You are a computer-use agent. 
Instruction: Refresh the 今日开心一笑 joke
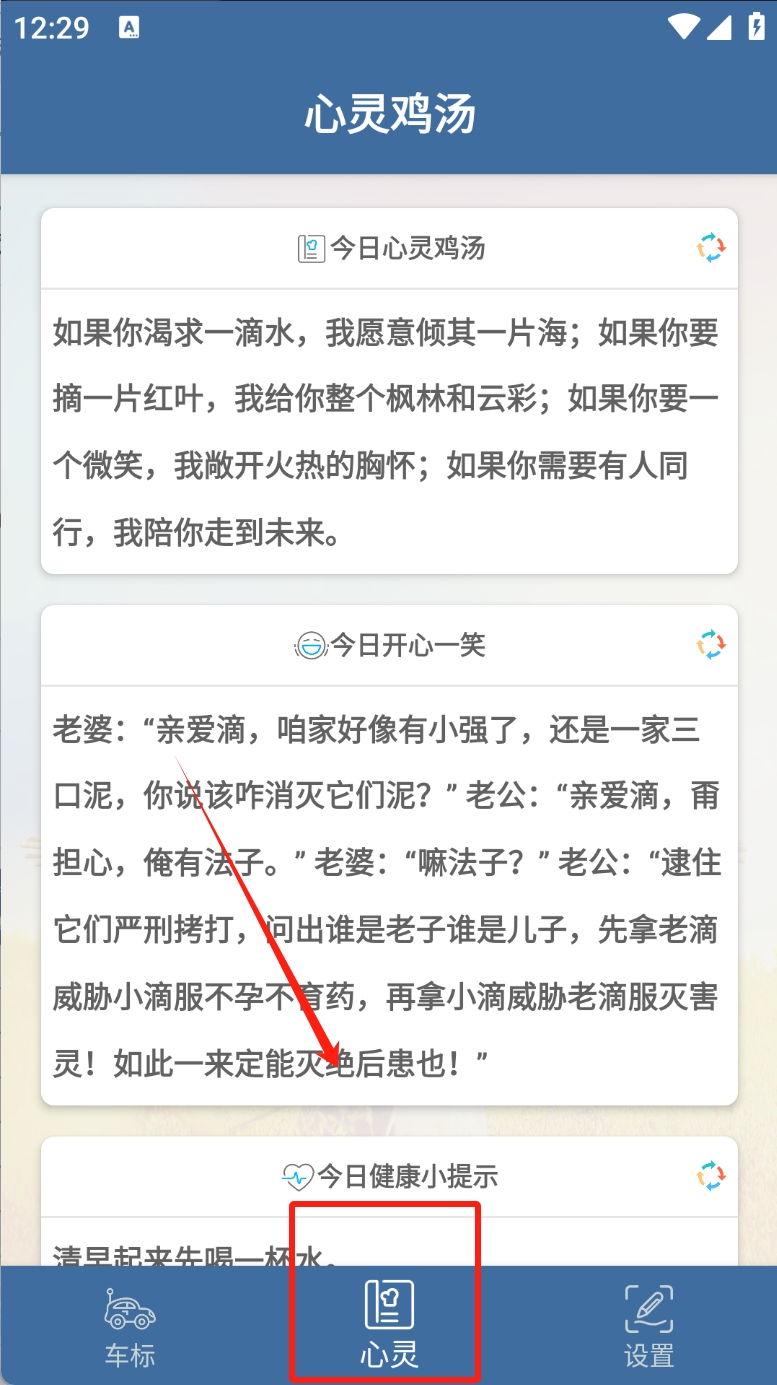(711, 645)
